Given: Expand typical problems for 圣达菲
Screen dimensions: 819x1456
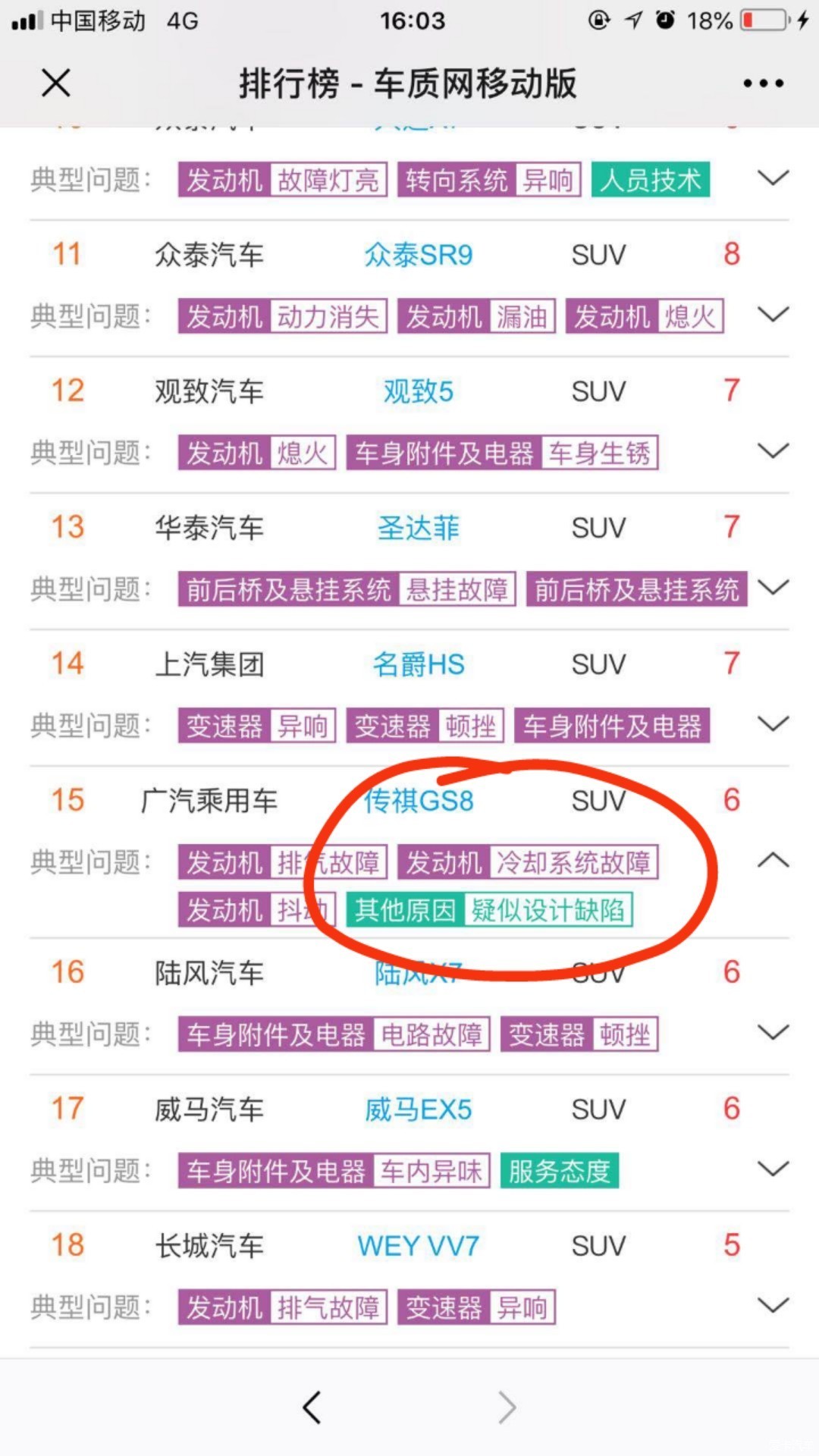Looking at the screenshot, I should click(773, 588).
